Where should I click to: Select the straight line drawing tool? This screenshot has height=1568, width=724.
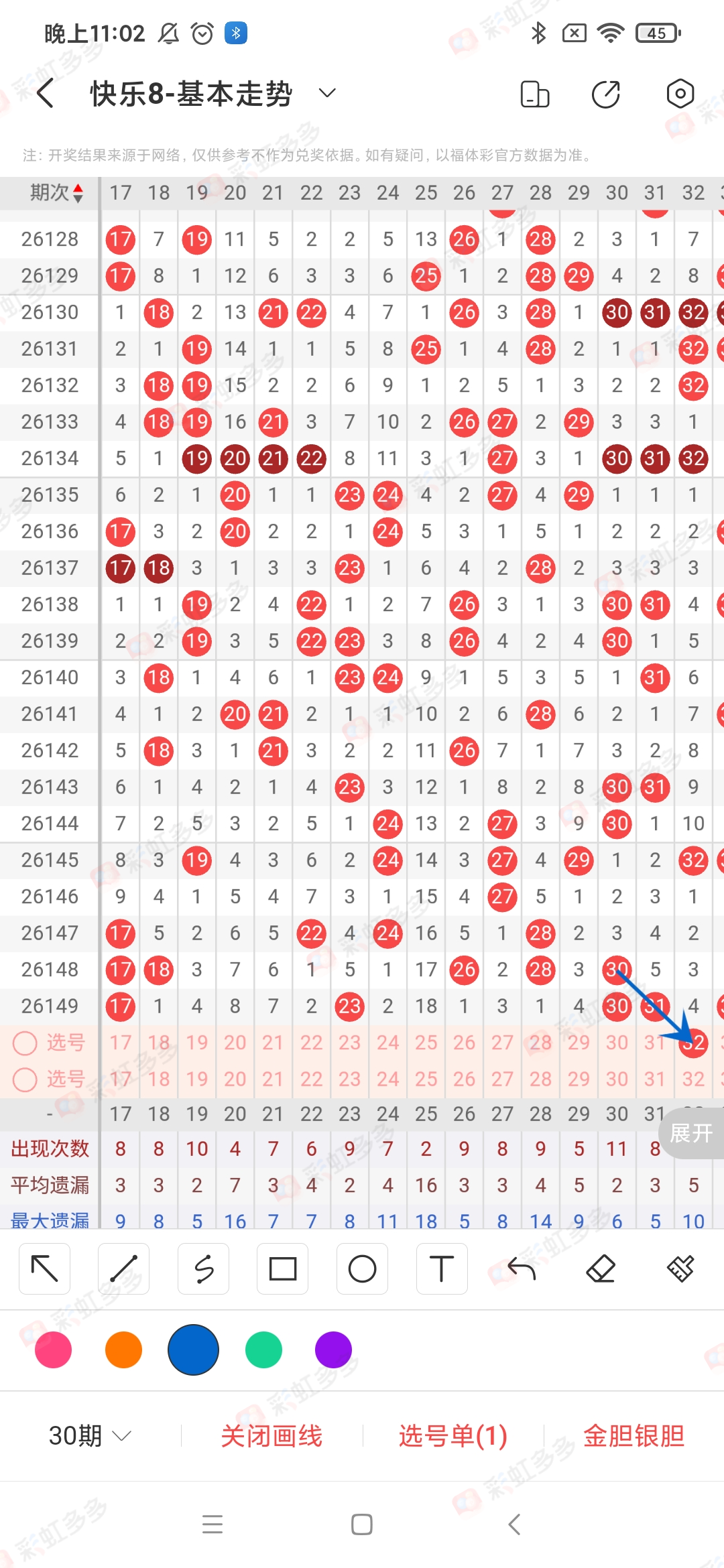click(x=123, y=1268)
